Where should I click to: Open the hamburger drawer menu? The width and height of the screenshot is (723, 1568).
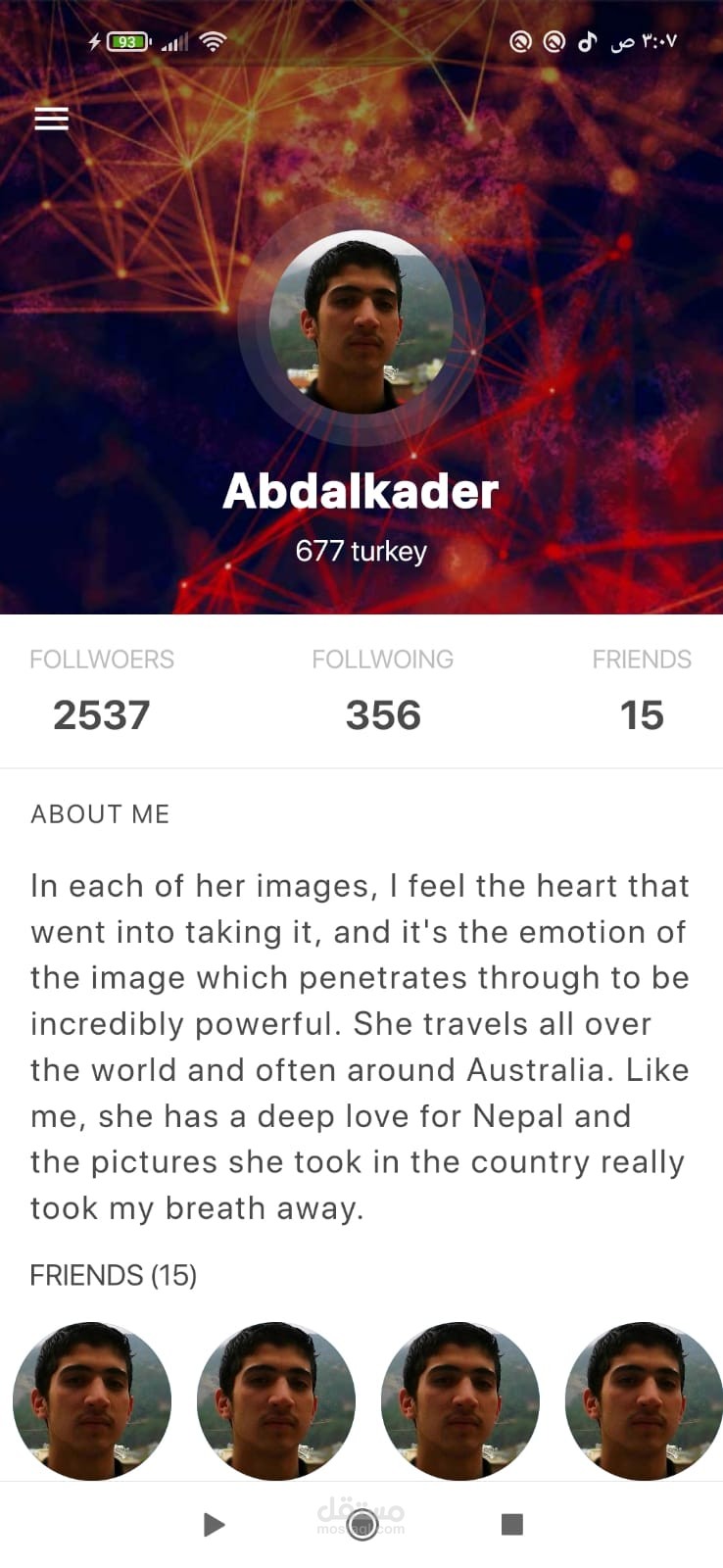(x=51, y=119)
